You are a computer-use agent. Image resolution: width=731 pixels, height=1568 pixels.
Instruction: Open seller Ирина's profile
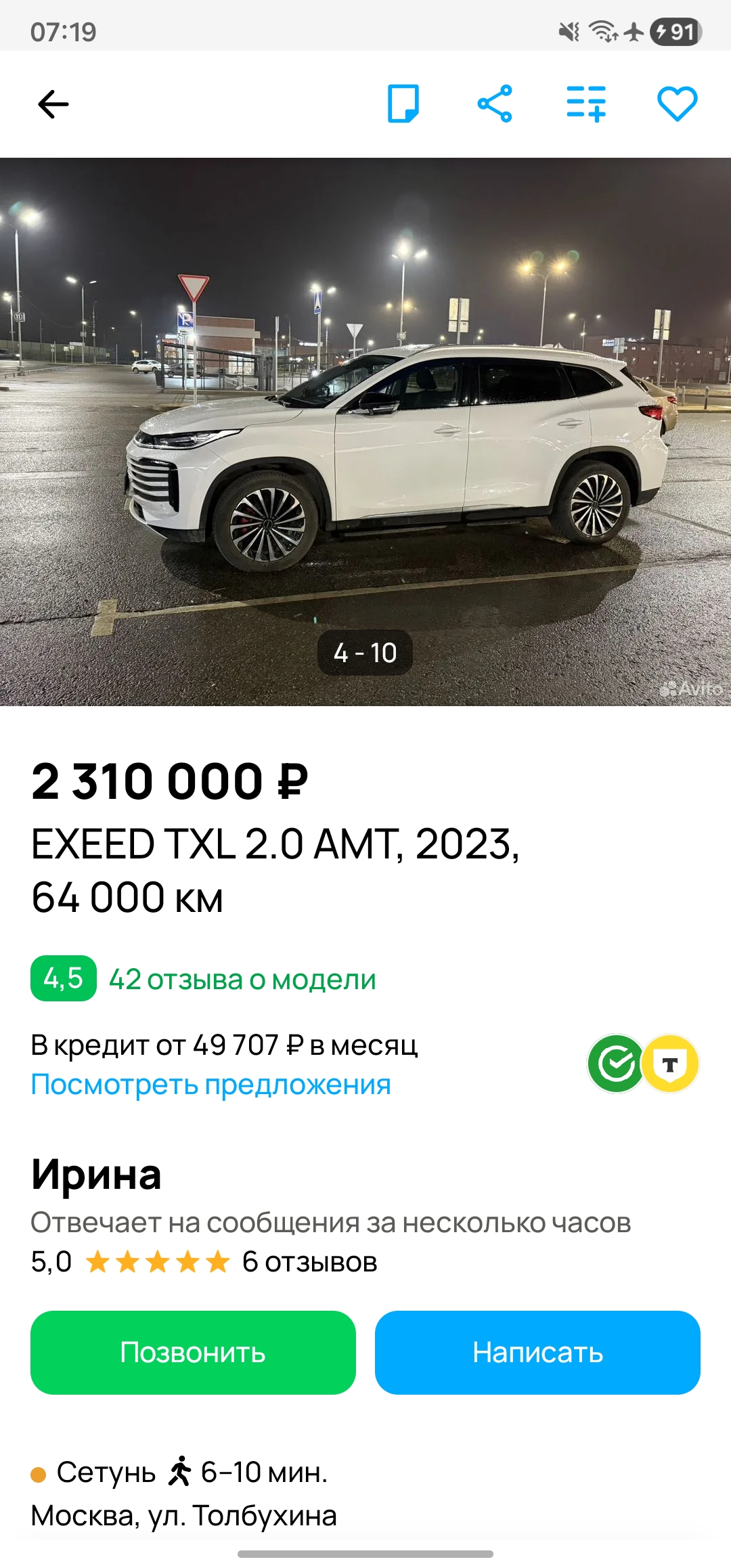[x=96, y=1174]
